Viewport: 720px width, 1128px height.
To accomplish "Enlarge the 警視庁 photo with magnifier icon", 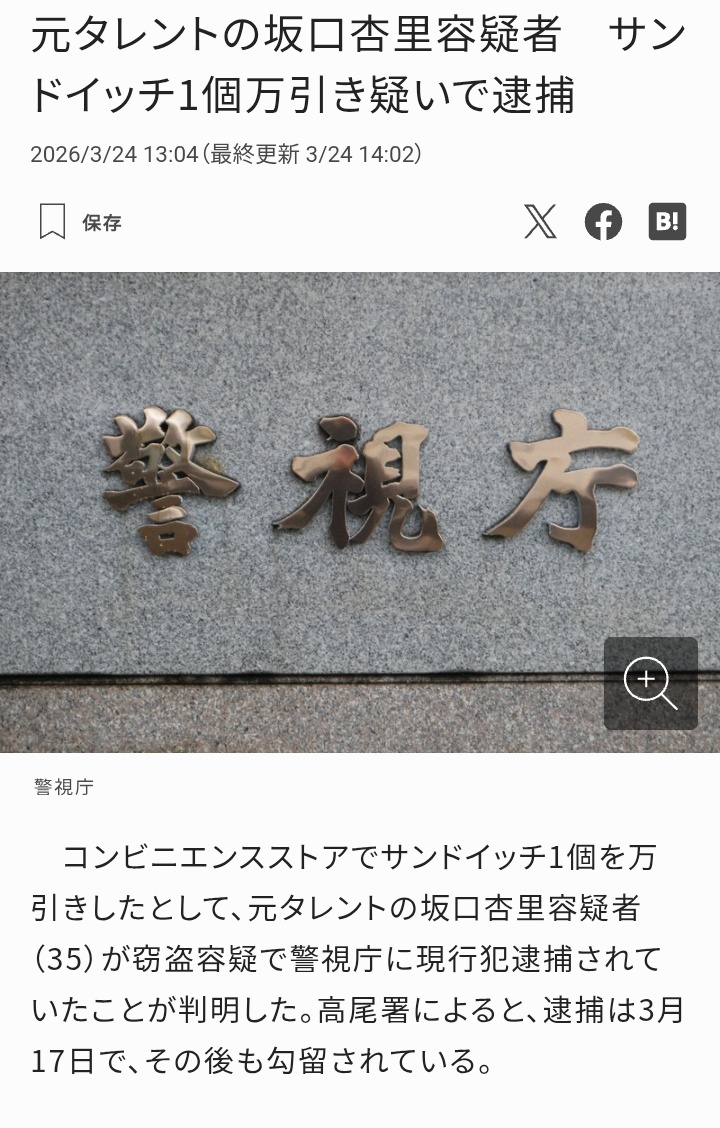I will [650, 684].
